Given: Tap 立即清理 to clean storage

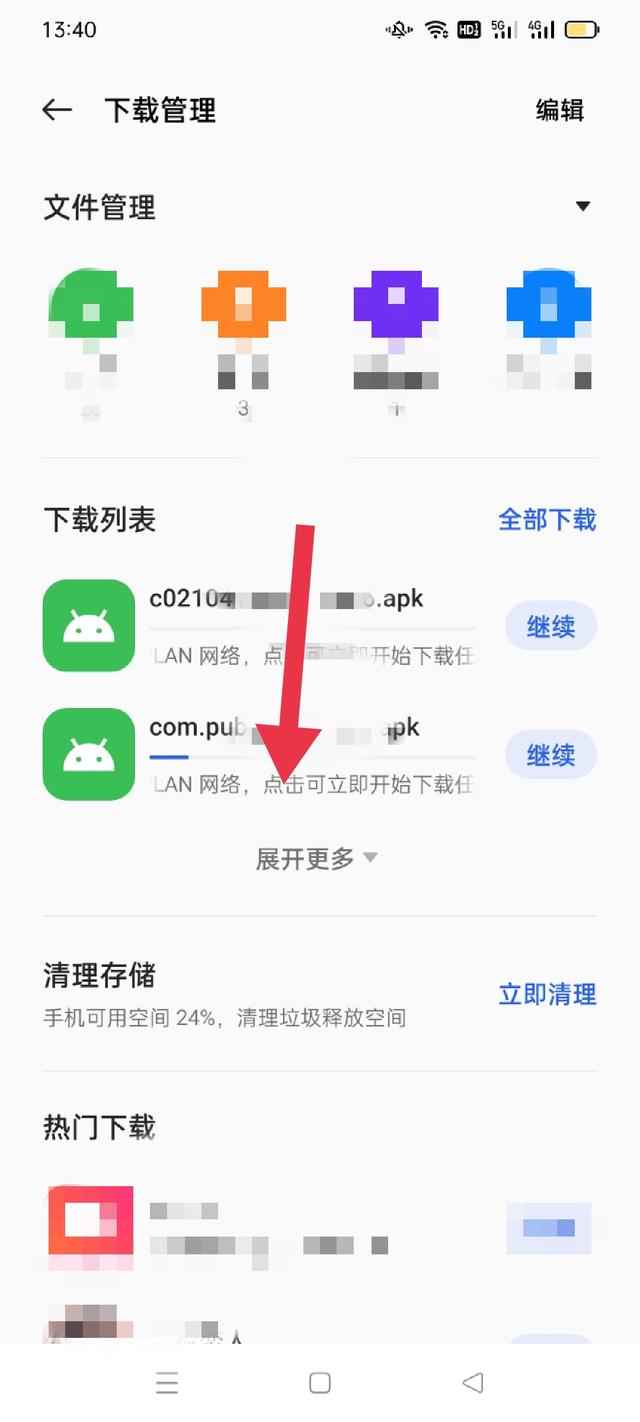Looking at the screenshot, I should 547,994.
